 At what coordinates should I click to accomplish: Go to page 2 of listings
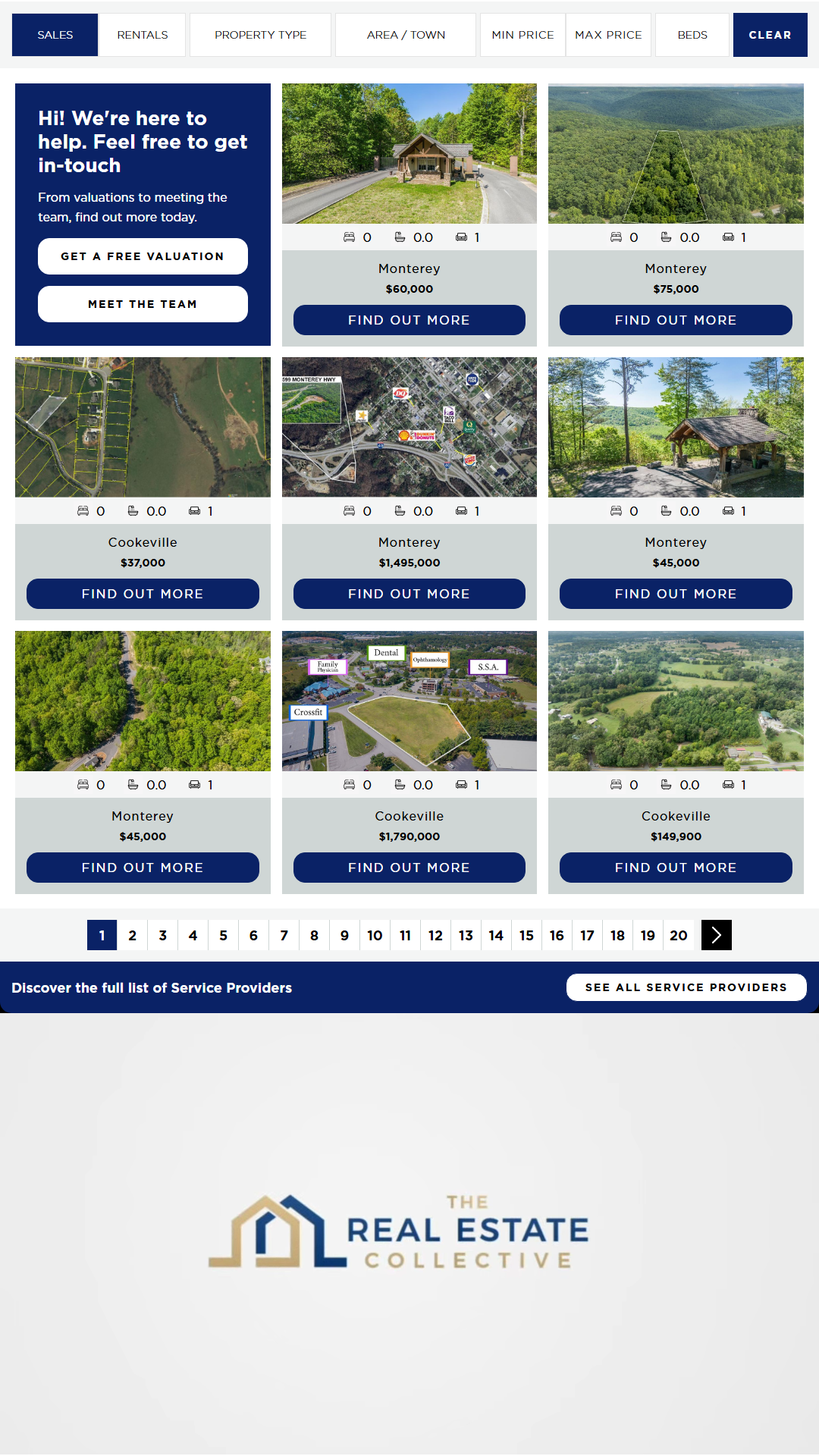click(x=133, y=935)
